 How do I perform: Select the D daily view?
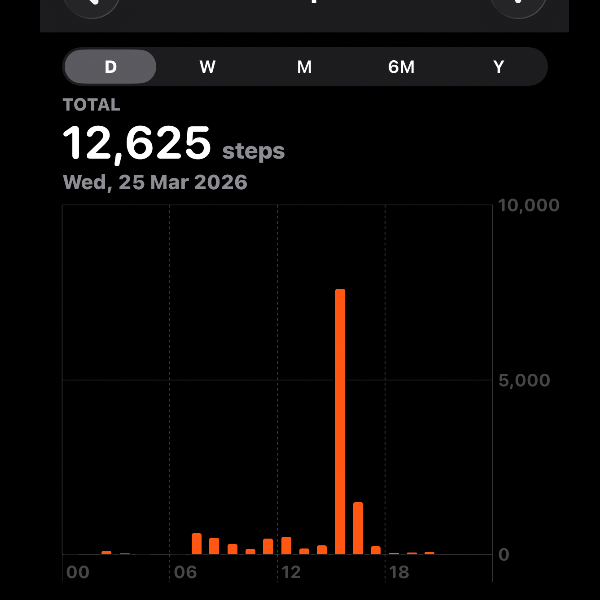click(x=110, y=67)
